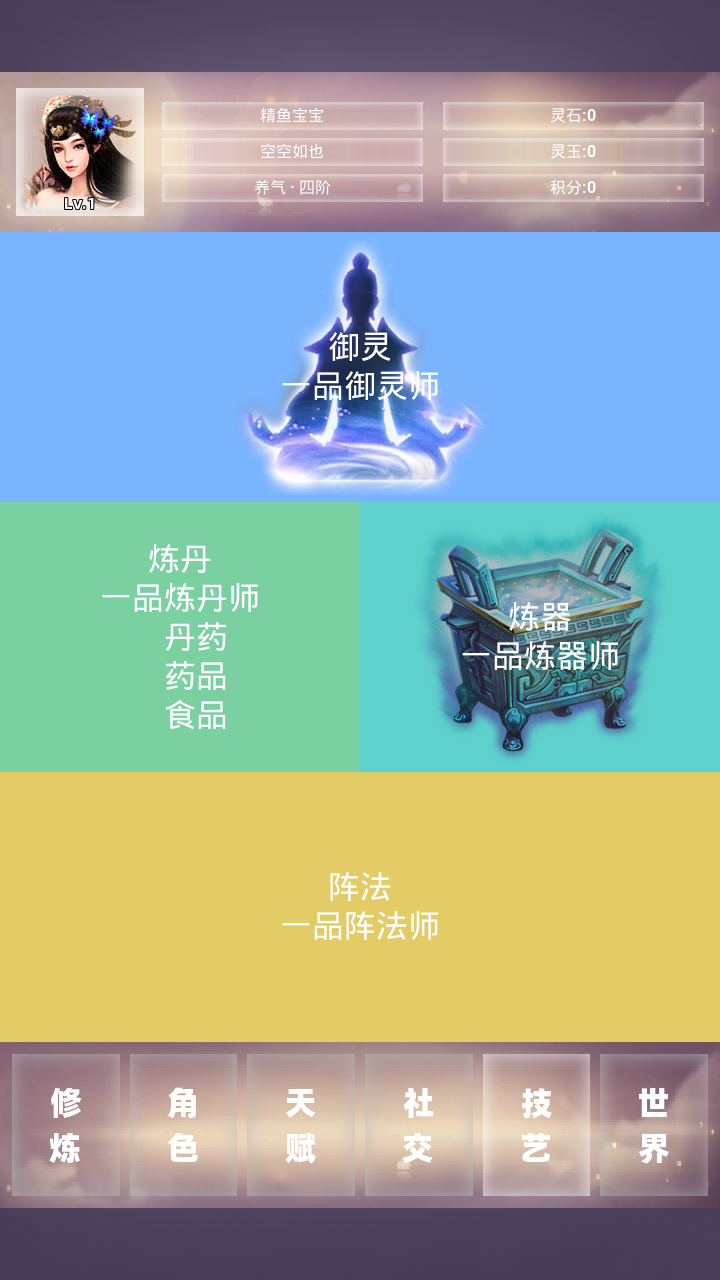Open the 阵法 skill tile

click(360, 907)
